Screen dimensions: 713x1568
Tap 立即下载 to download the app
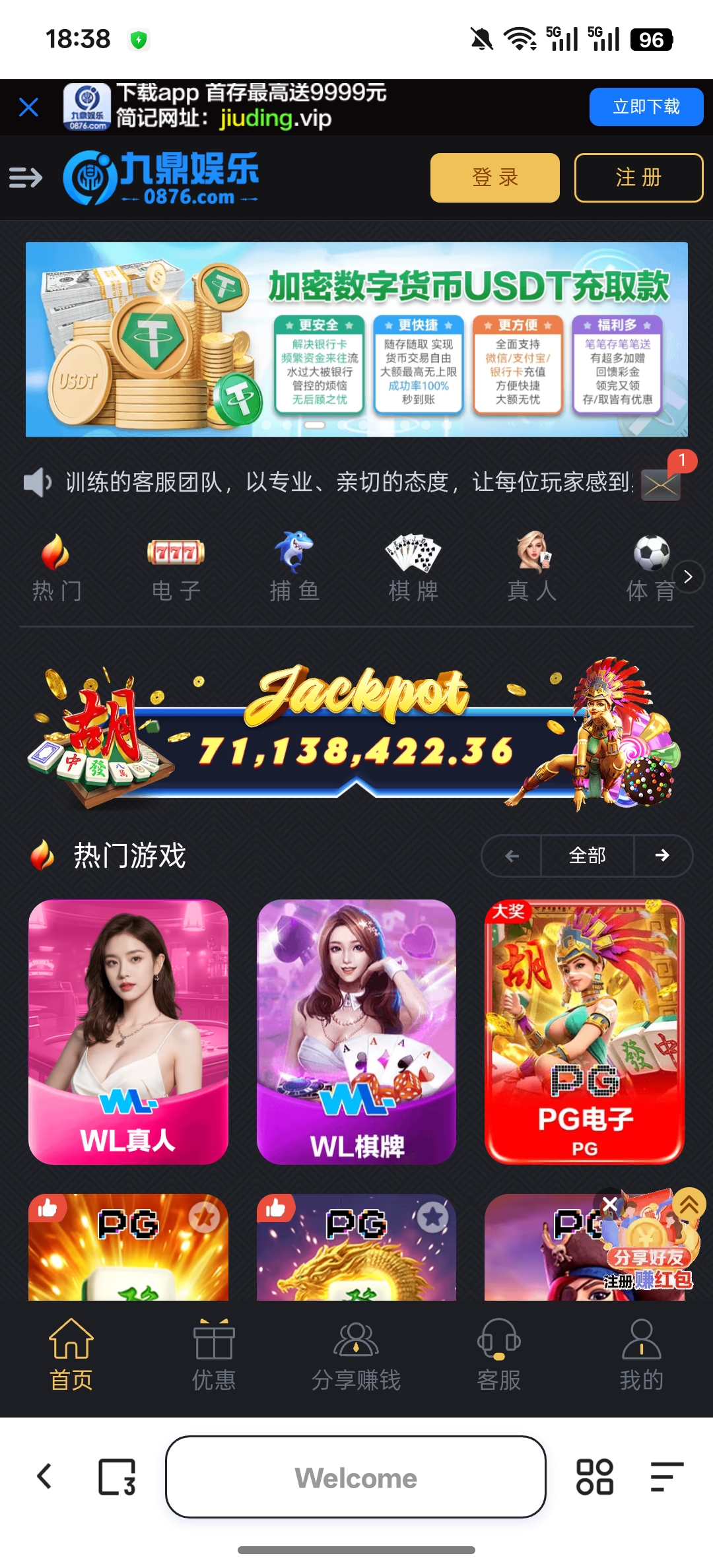(646, 106)
